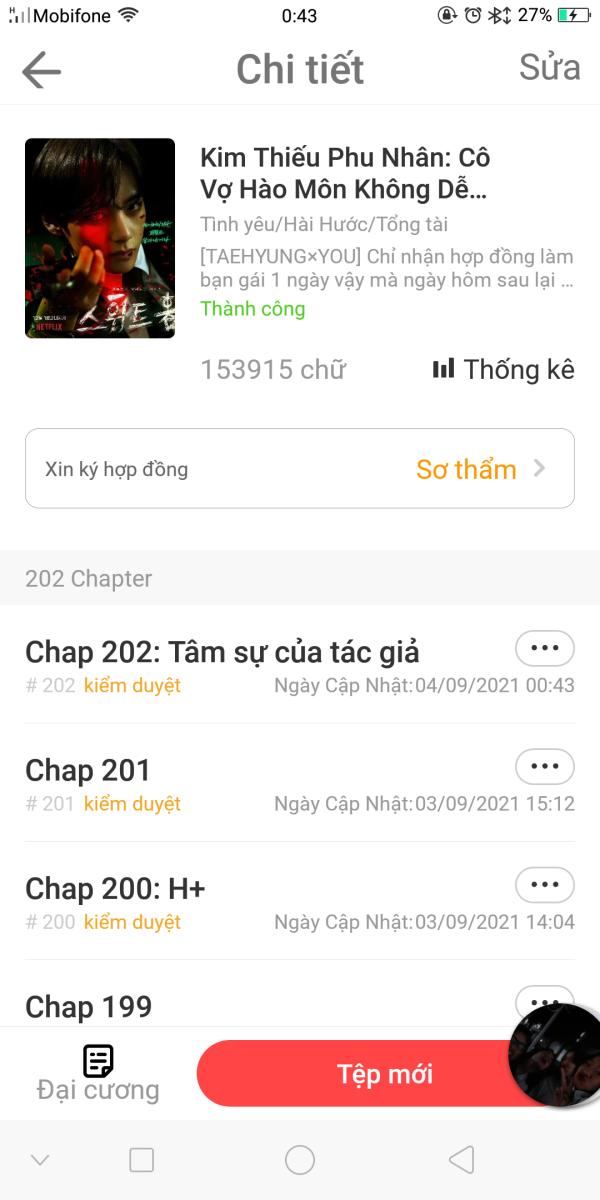Go back using the top-left arrow
Viewport: 600px width, 1200px height.
point(41,71)
